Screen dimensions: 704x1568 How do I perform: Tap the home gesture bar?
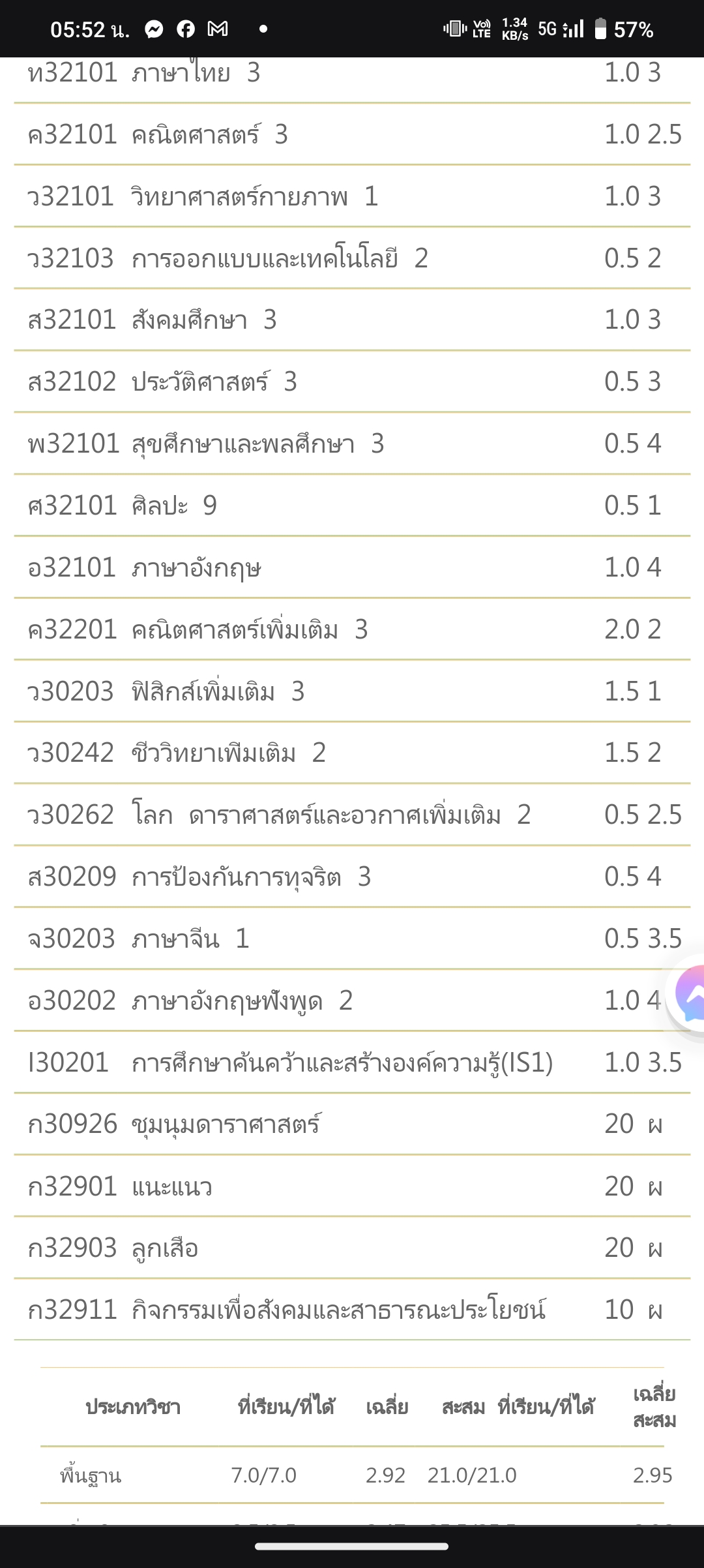(x=352, y=1546)
